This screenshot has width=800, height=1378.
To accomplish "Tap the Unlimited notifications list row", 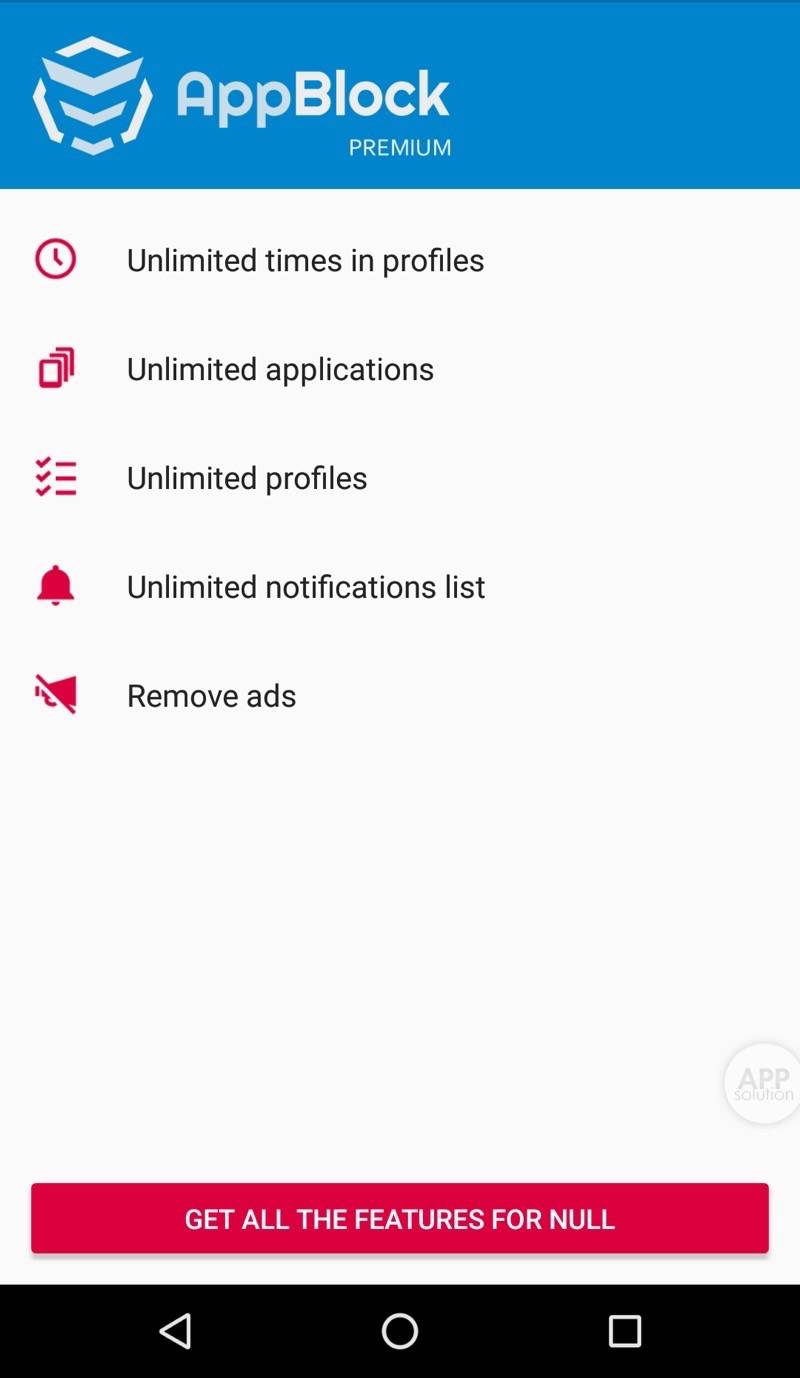I will (x=305, y=586).
